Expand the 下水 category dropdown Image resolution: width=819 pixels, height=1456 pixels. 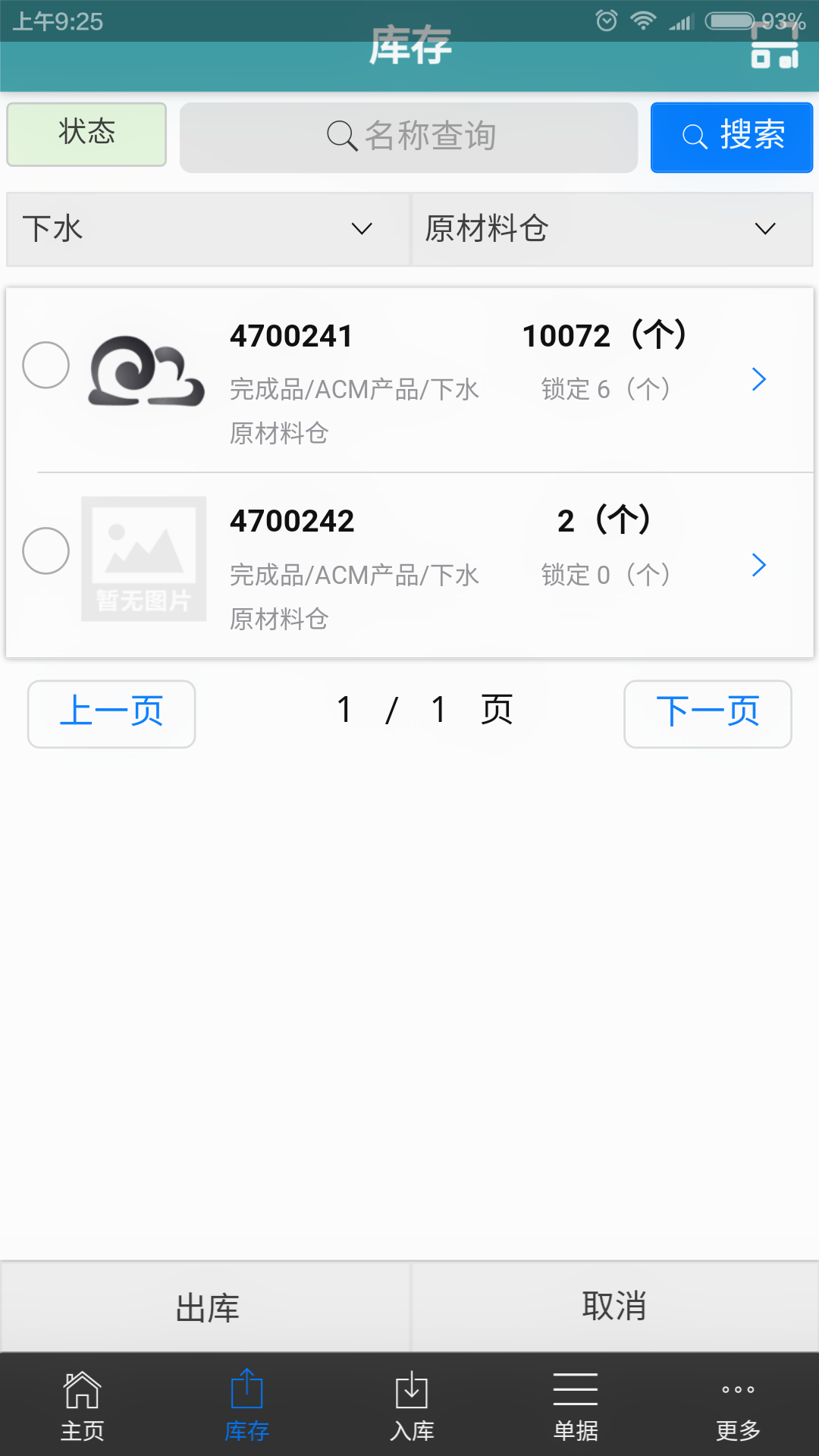[208, 229]
